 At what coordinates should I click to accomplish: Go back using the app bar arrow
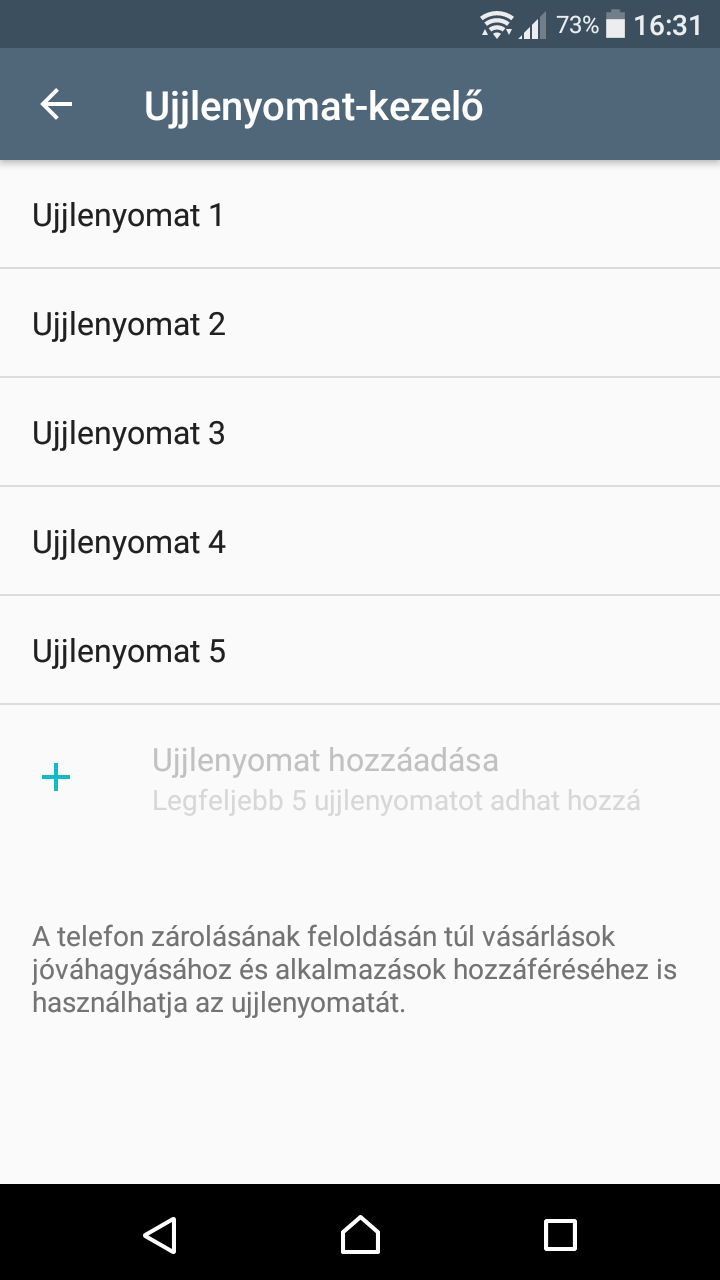click(56, 105)
